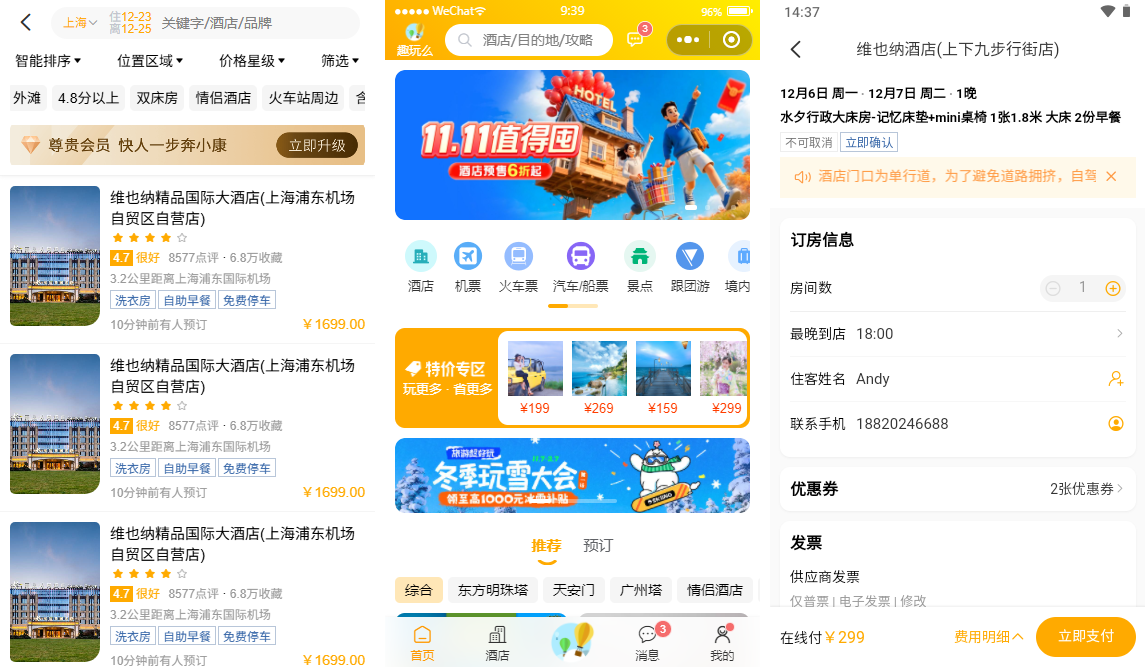Open the 上海 city selector

click(80, 23)
